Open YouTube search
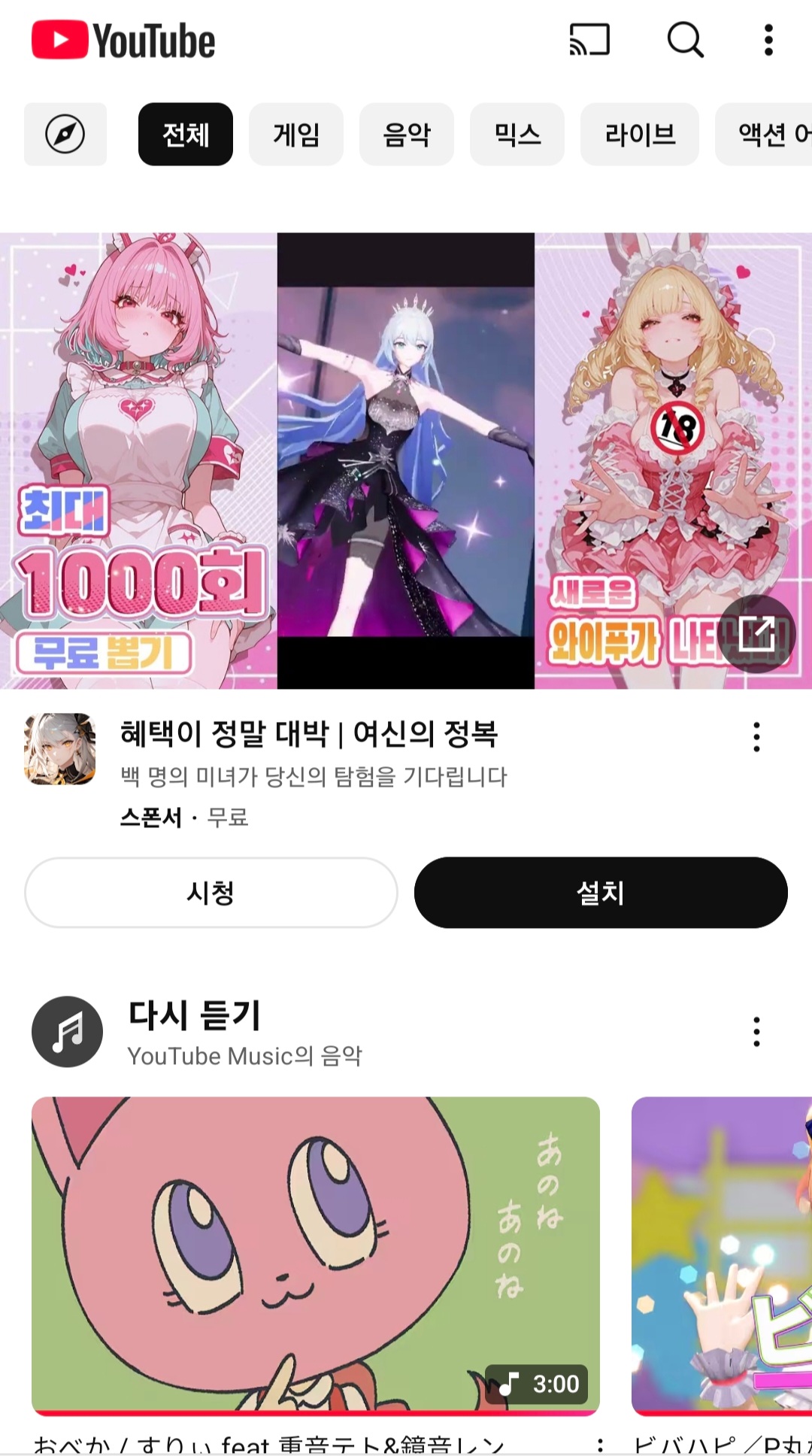Viewport: 812px width, 1456px height. pyautogui.click(x=685, y=40)
